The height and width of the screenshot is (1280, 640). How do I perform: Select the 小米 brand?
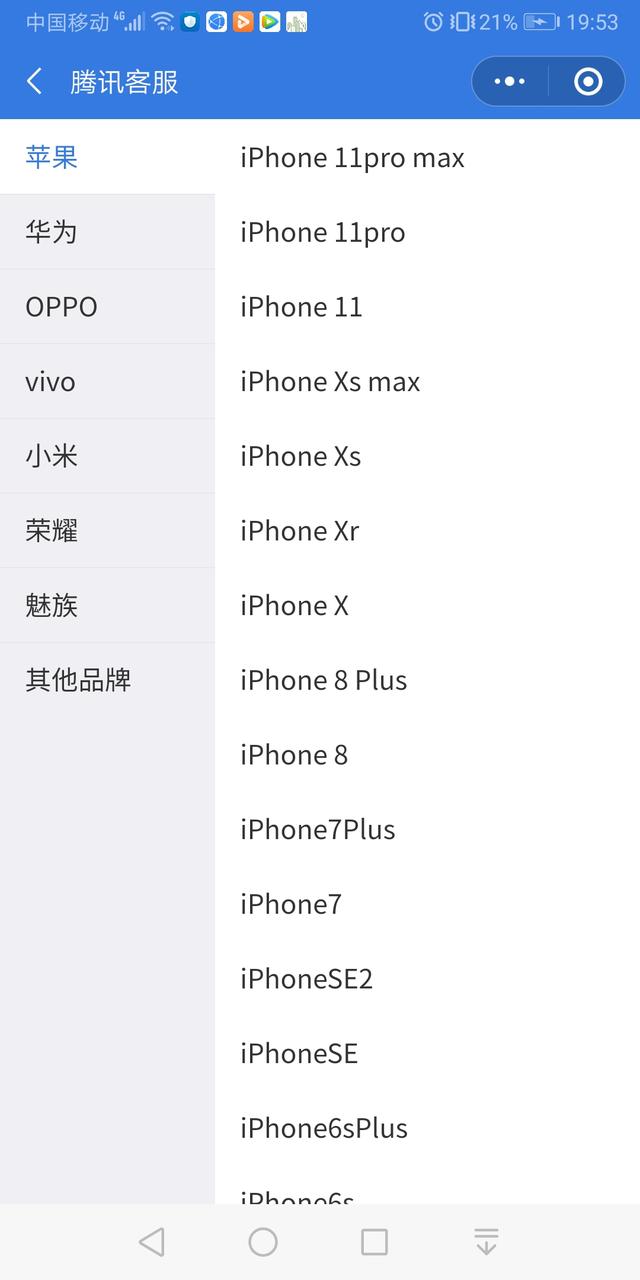[107, 456]
